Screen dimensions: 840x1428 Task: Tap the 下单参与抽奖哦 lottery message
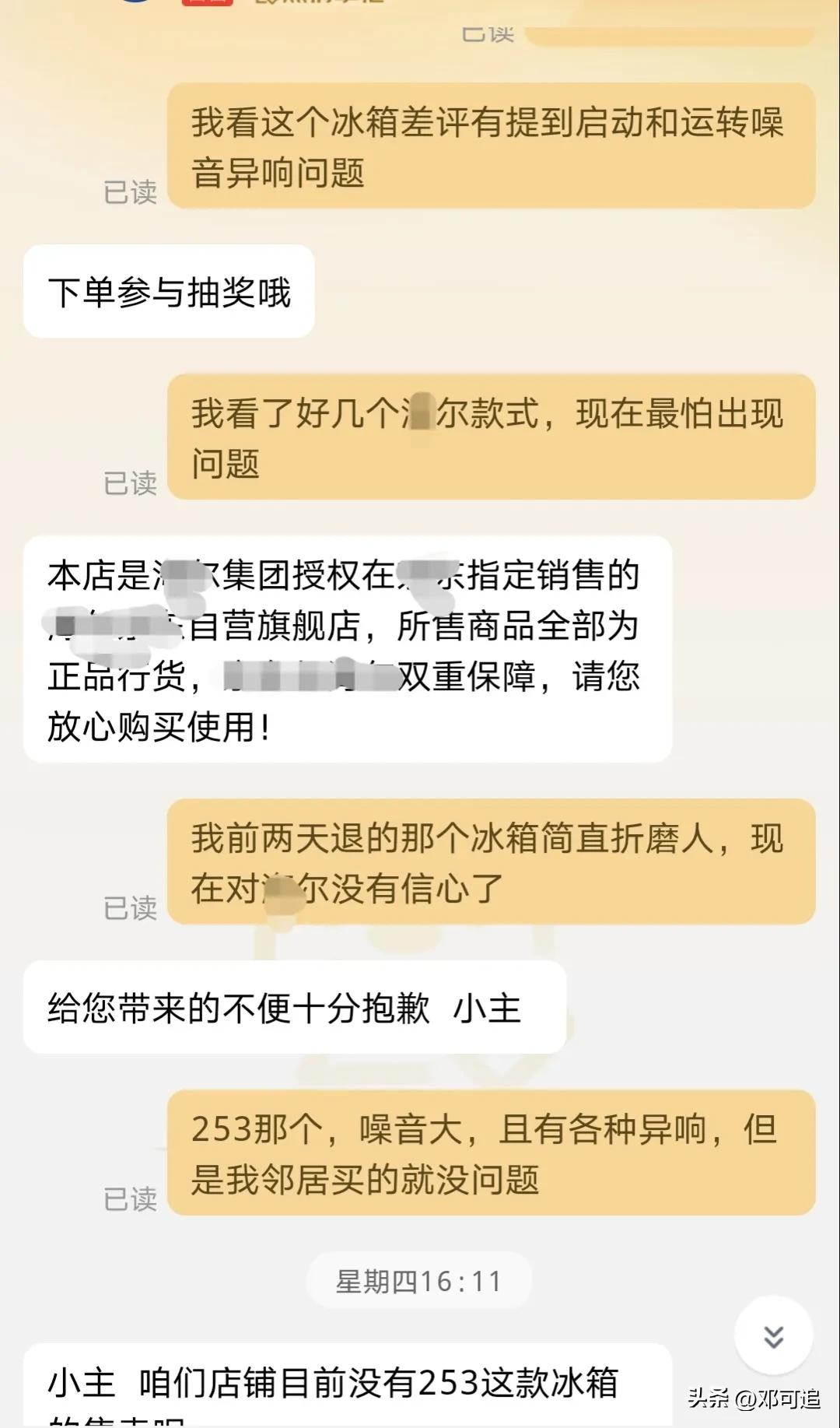click(167, 289)
